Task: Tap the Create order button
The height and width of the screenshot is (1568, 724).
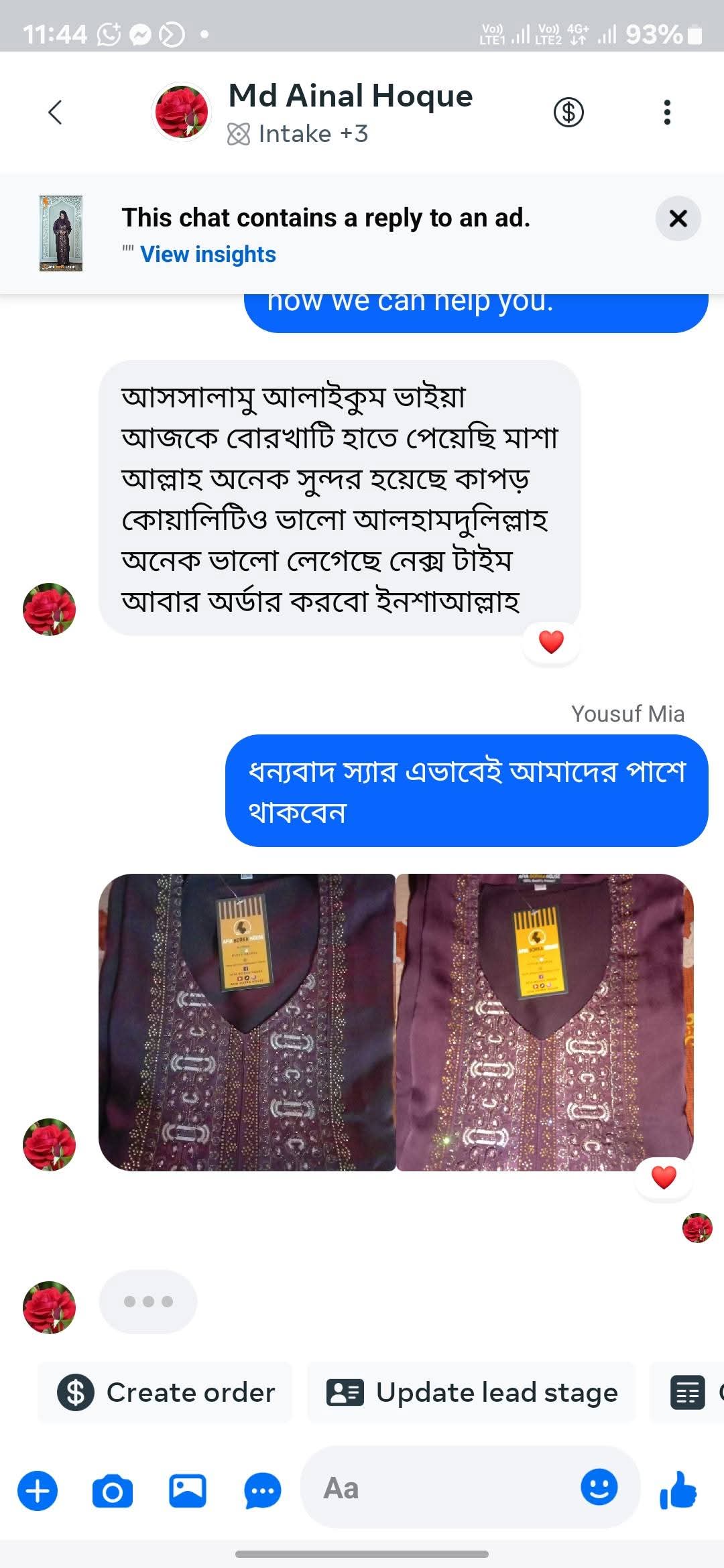Action: click(x=166, y=1392)
